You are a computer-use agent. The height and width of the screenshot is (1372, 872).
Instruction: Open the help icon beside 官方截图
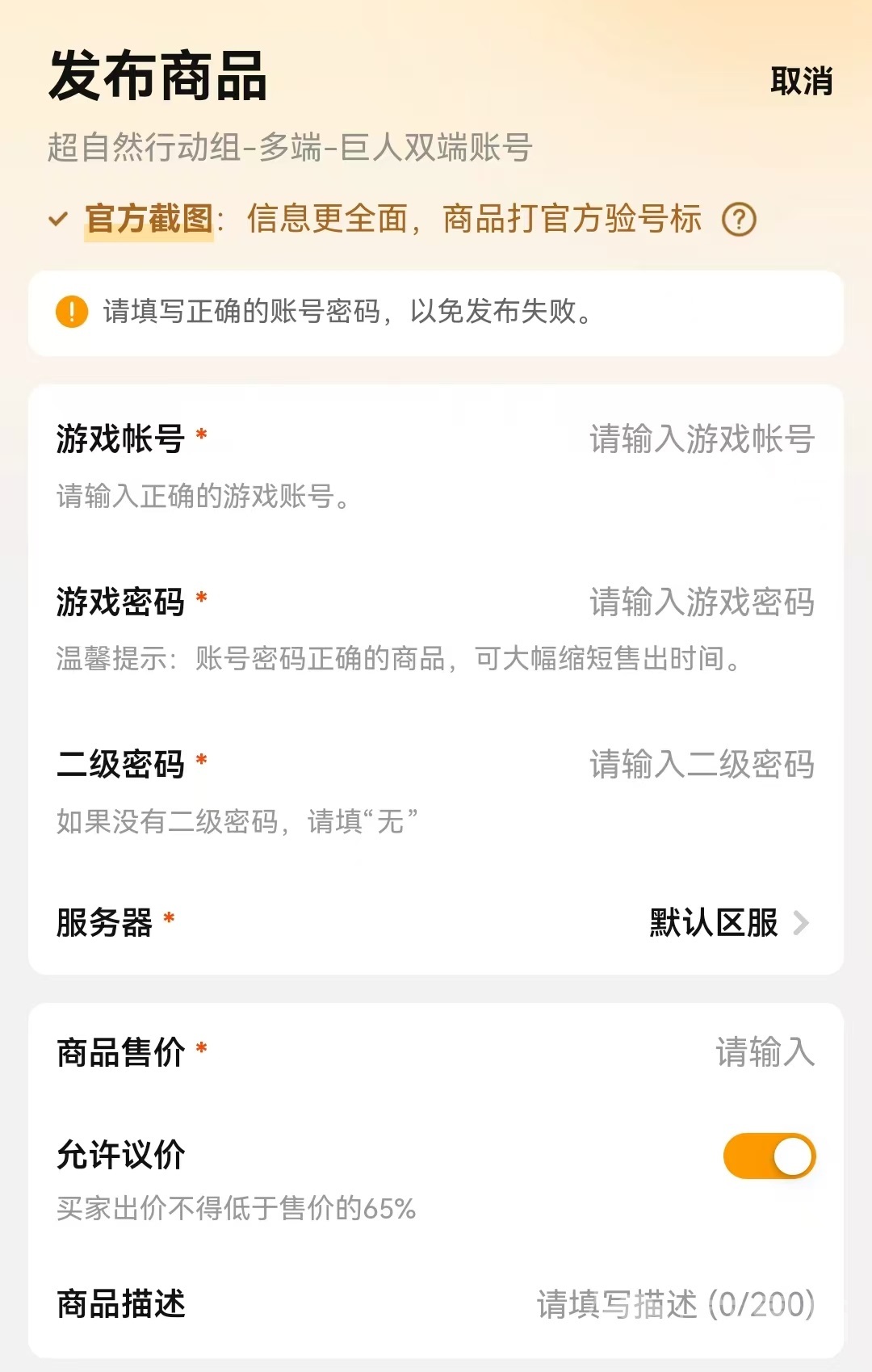pos(739,220)
